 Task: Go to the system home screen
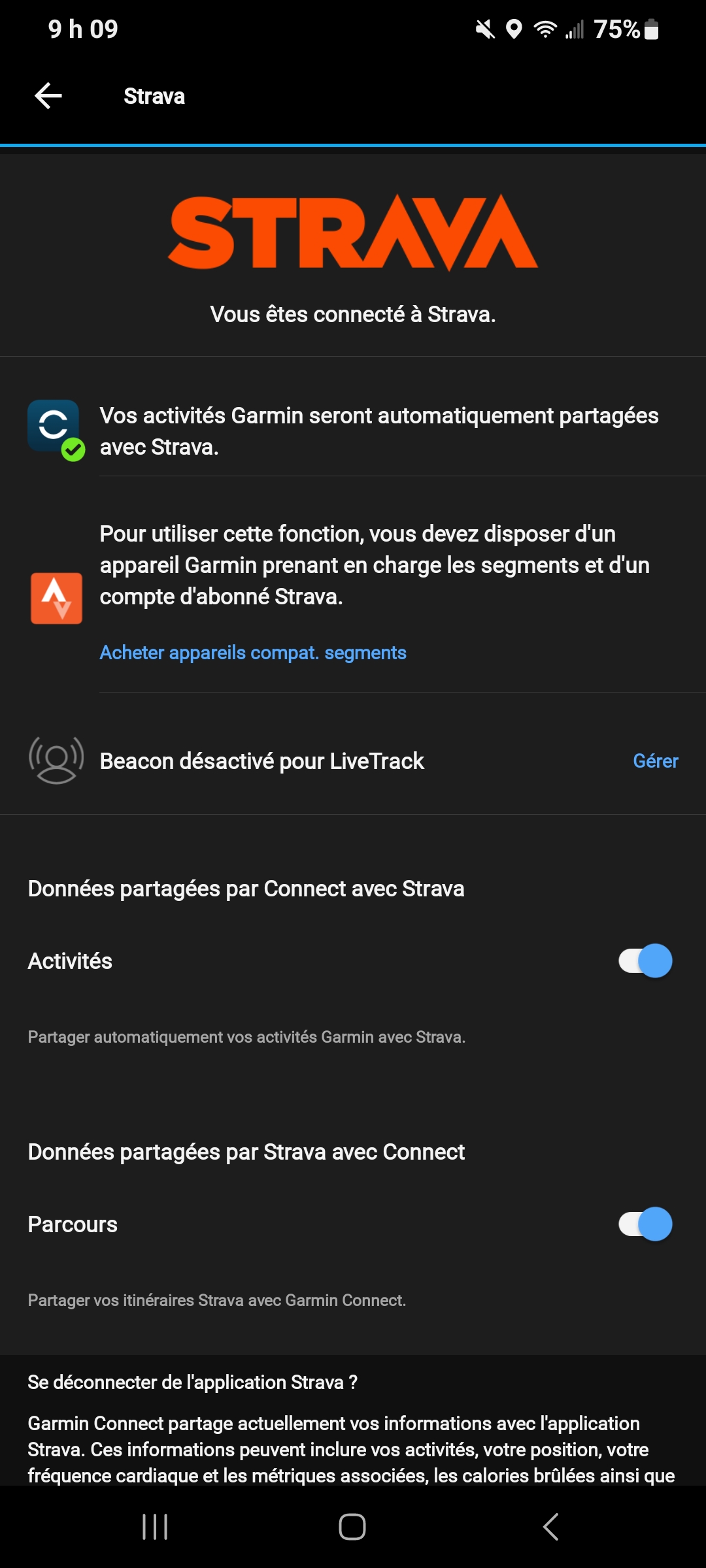352,1527
